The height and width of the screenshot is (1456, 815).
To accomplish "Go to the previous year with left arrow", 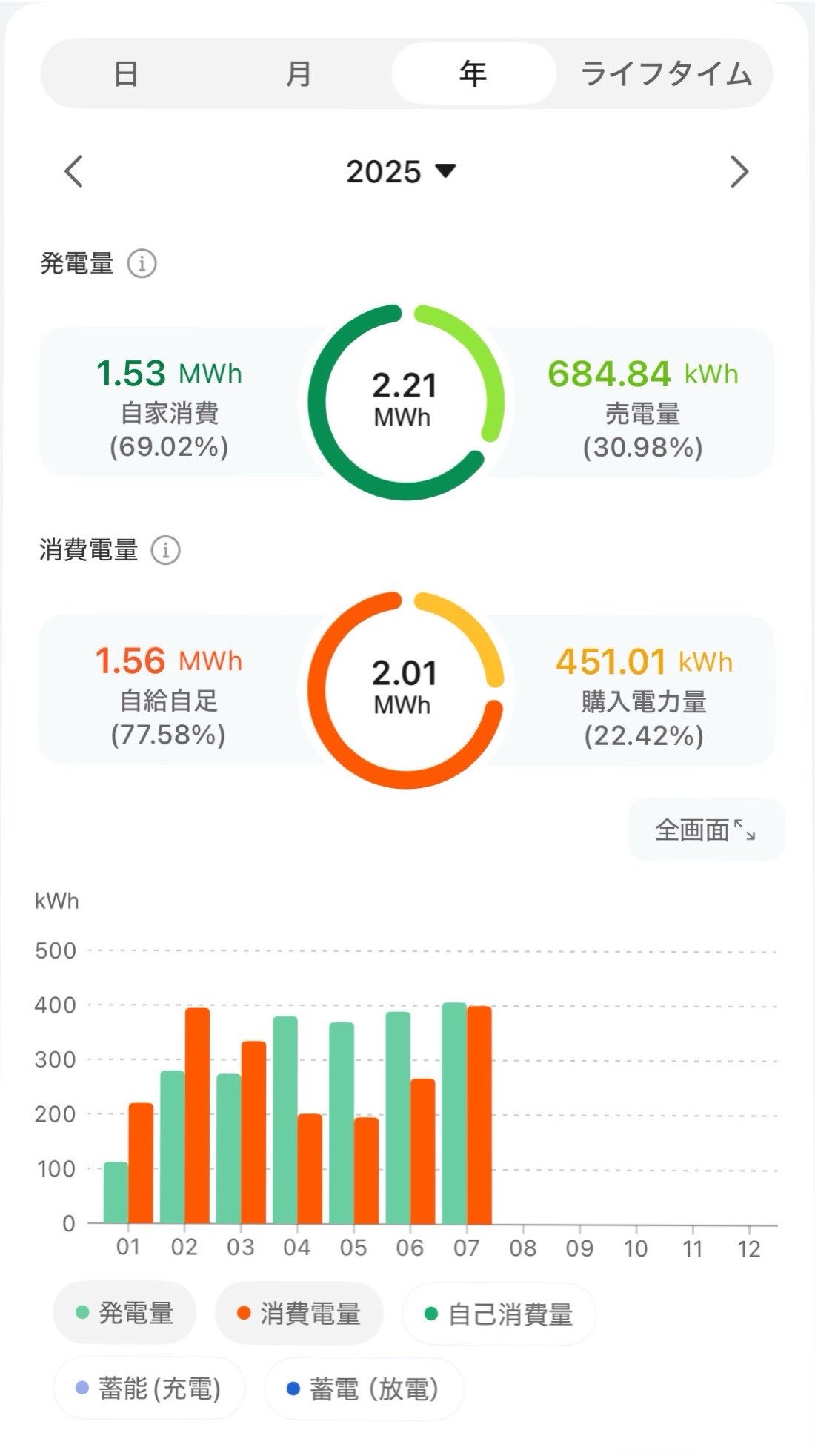I will click(74, 171).
